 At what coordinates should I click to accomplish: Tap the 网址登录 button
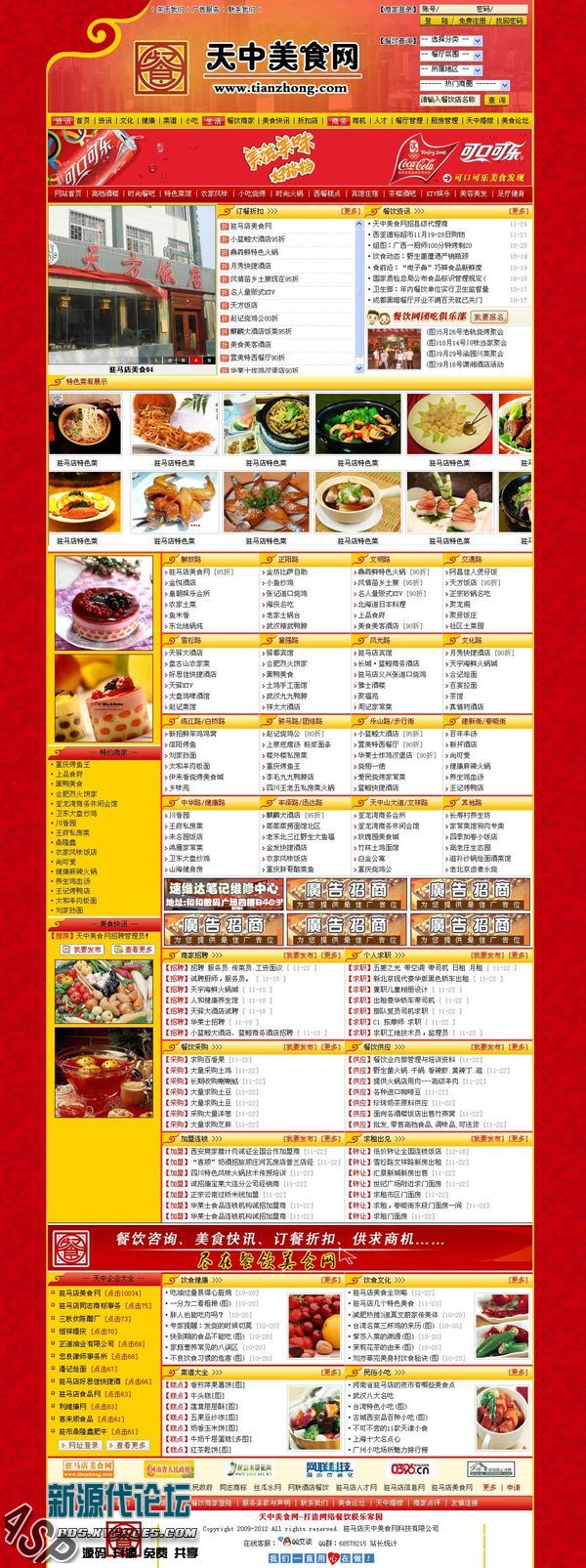pyautogui.click(x=79, y=1445)
